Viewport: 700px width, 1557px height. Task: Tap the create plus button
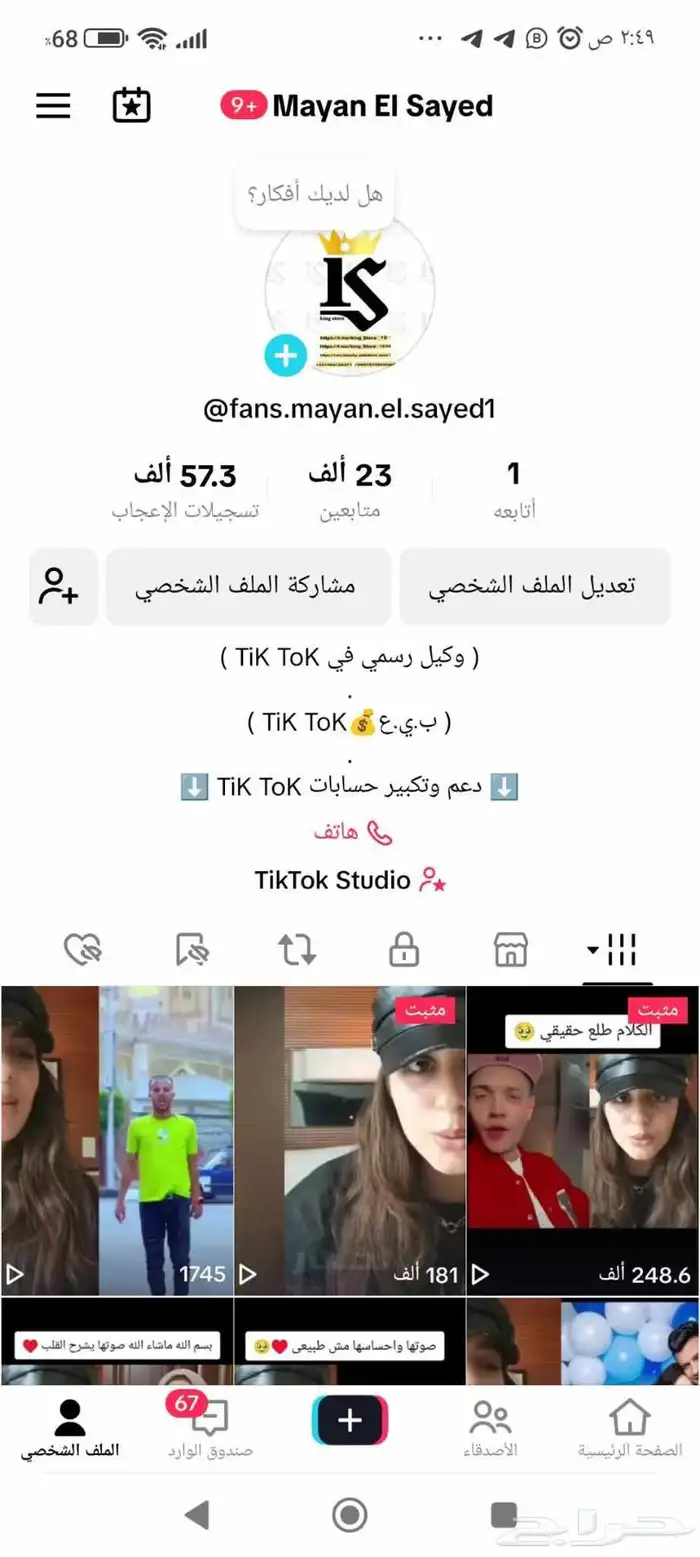tap(350, 1420)
